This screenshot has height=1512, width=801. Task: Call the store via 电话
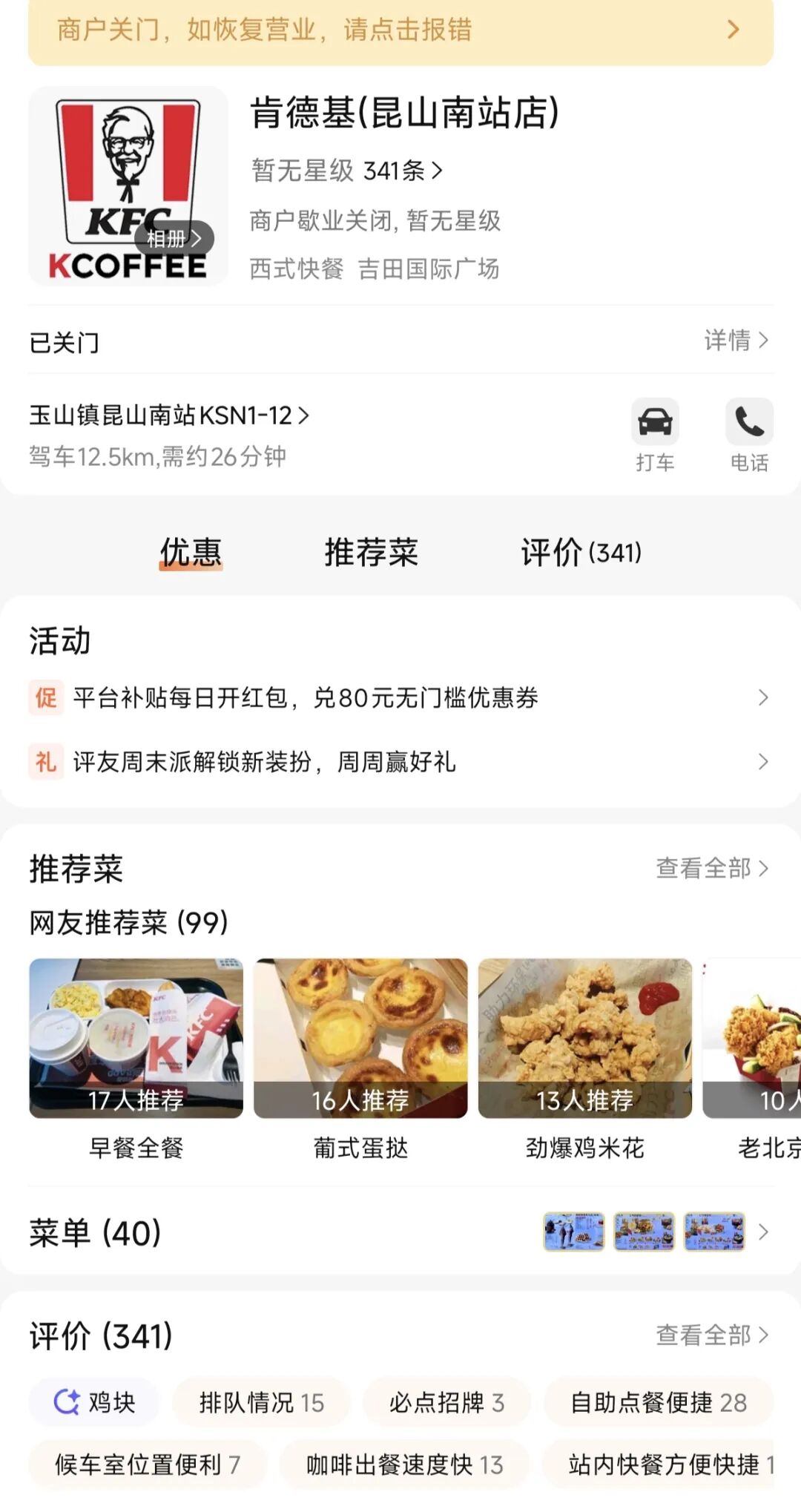point(749,435)
